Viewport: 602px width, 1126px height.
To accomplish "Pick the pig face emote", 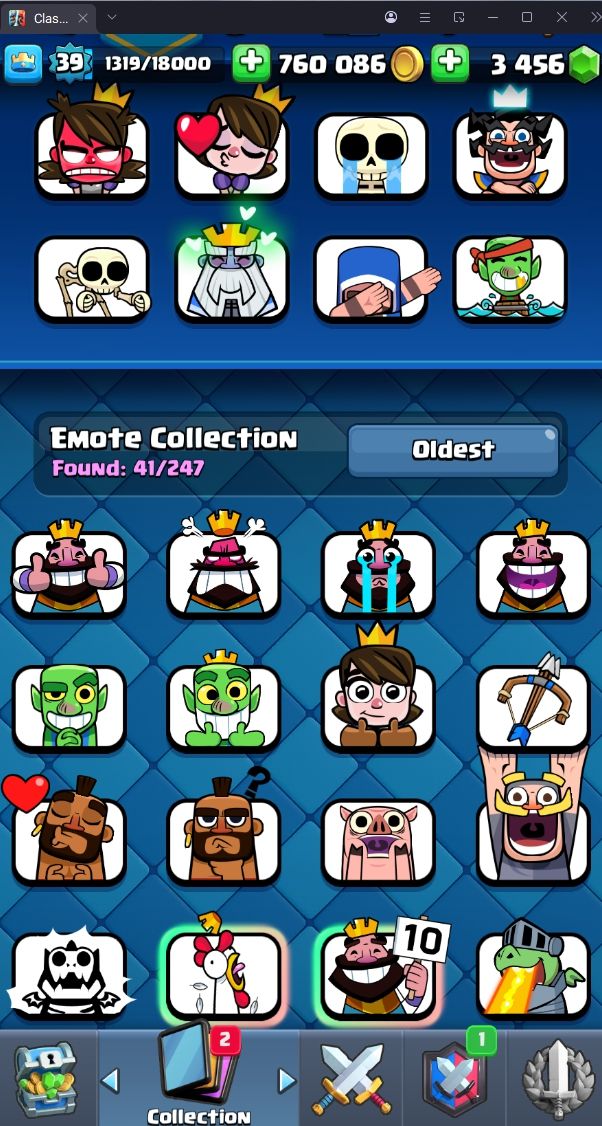I will coord(378,840).
